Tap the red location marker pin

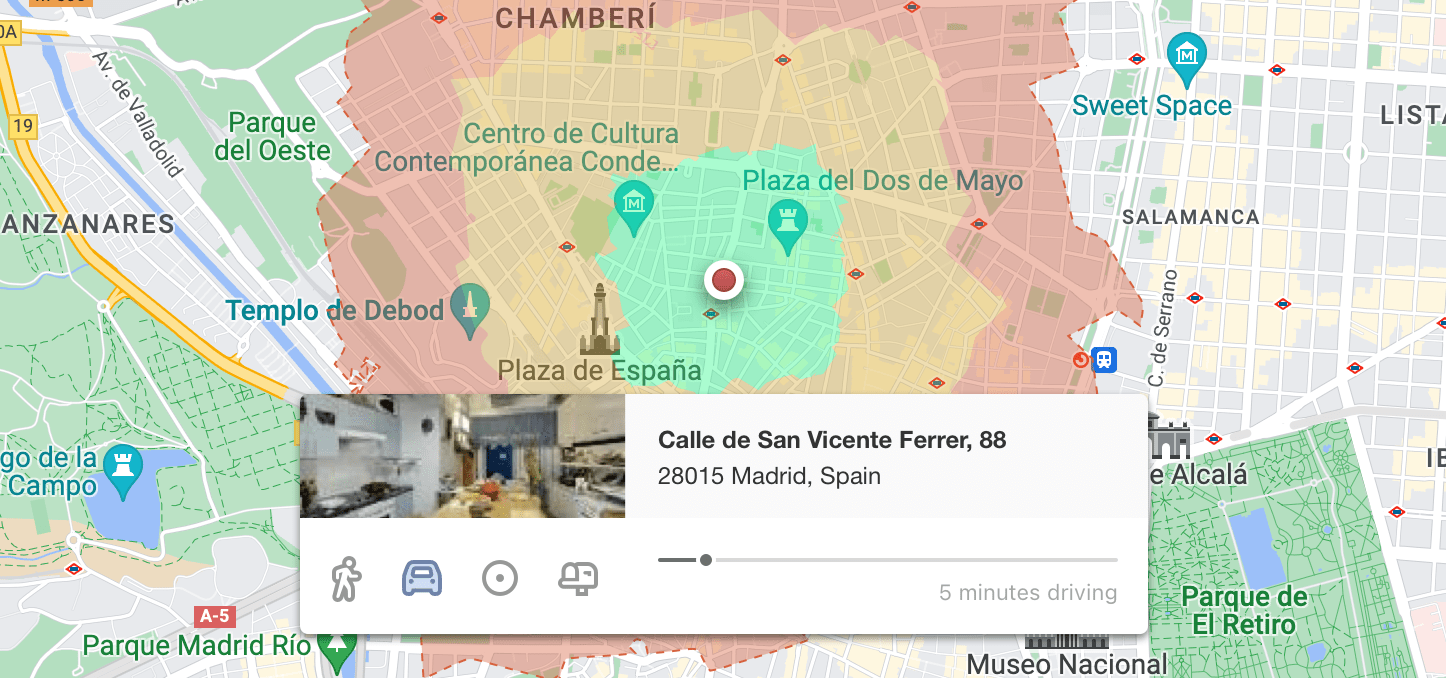coord(724,280)
